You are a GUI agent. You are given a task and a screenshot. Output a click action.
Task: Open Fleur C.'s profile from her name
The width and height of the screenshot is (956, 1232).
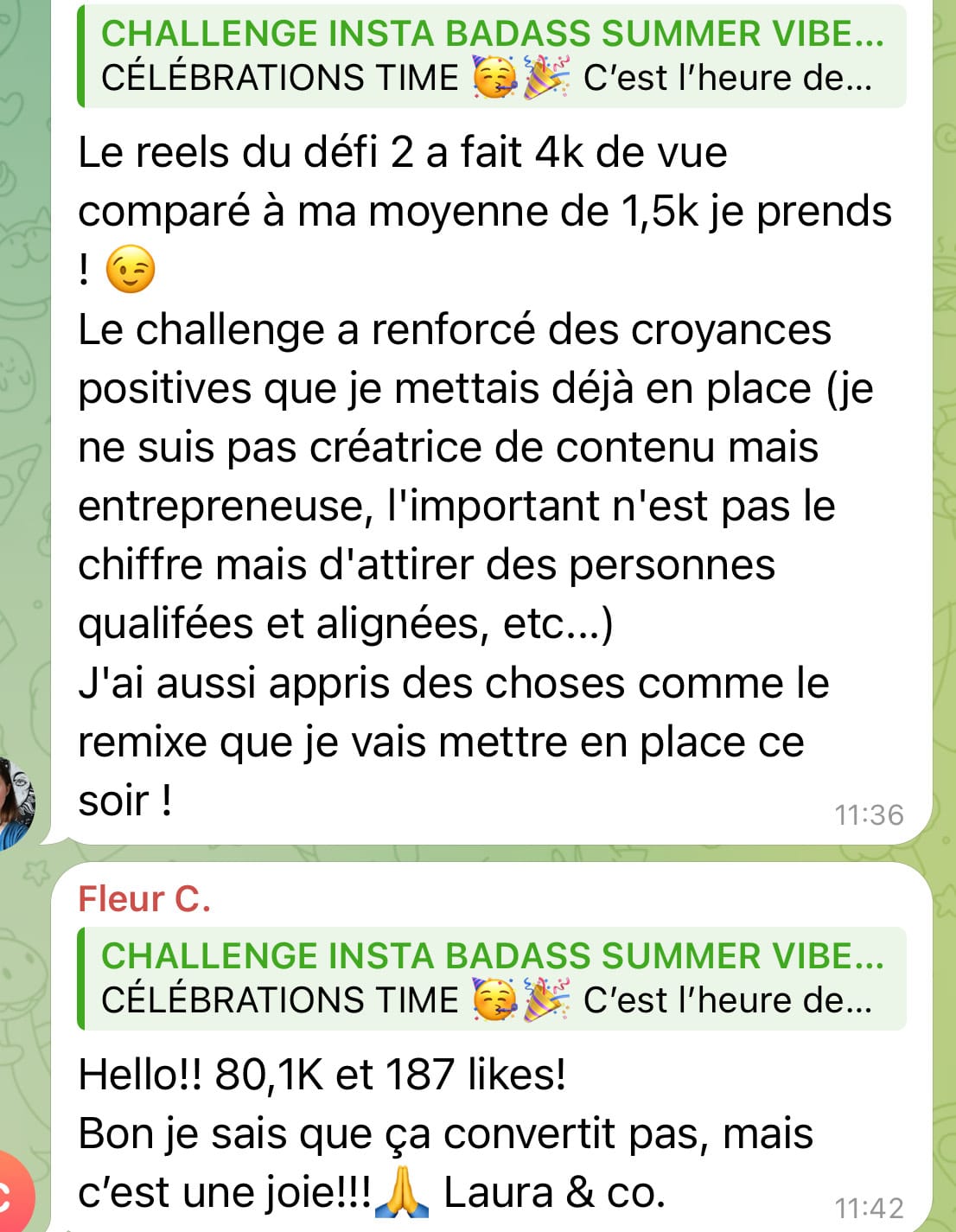[x=144, y=899]
